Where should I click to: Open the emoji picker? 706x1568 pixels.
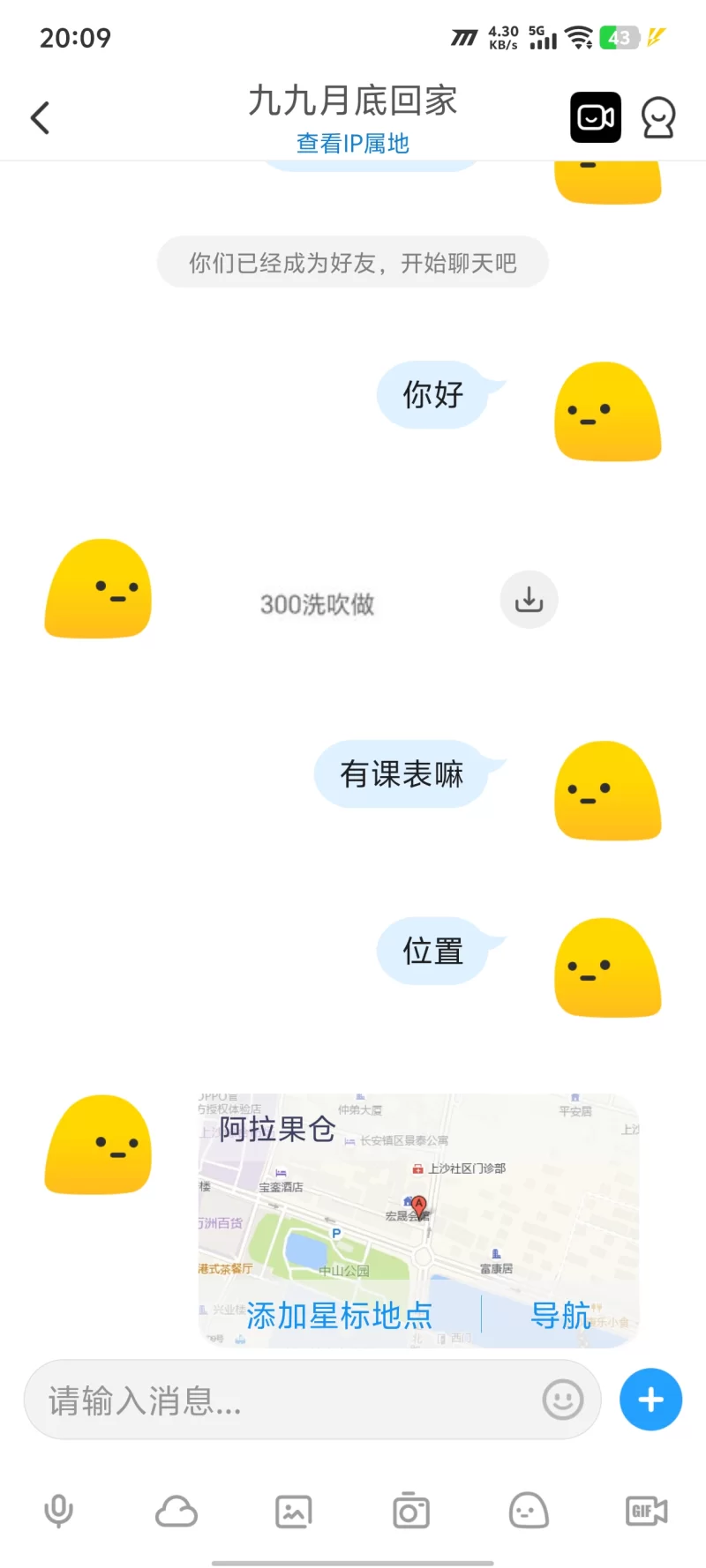pyautogui.click(x=563, y=1400)
